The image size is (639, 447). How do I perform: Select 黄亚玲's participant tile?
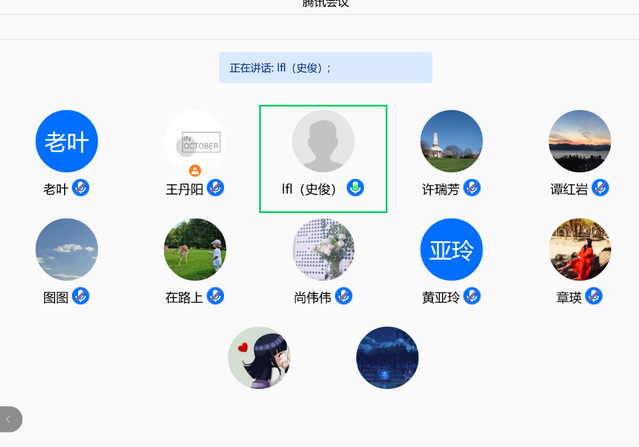pyautogui.click(x=451, y=249)
